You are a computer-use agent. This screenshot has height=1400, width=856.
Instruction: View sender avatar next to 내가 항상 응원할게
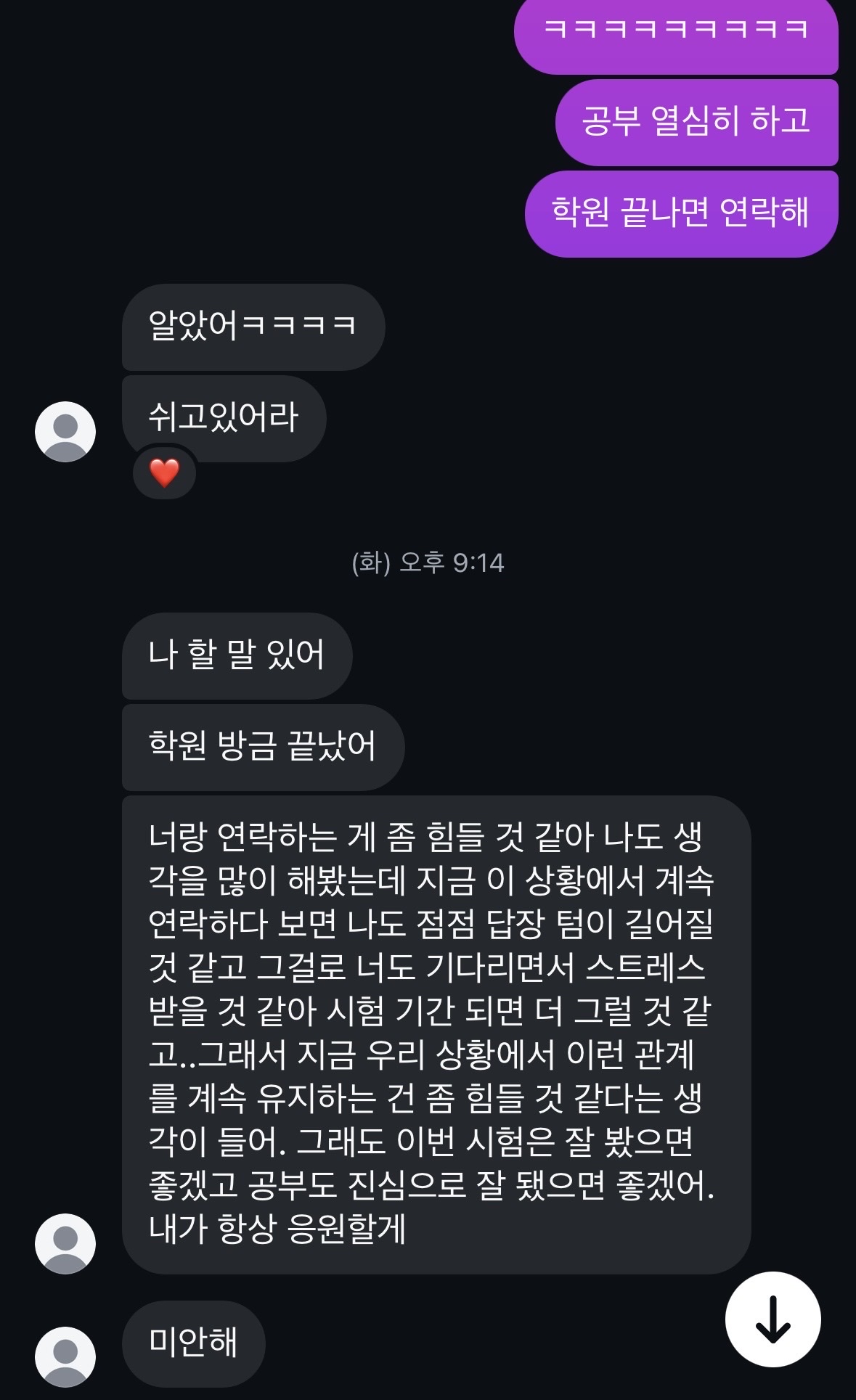65,1243
